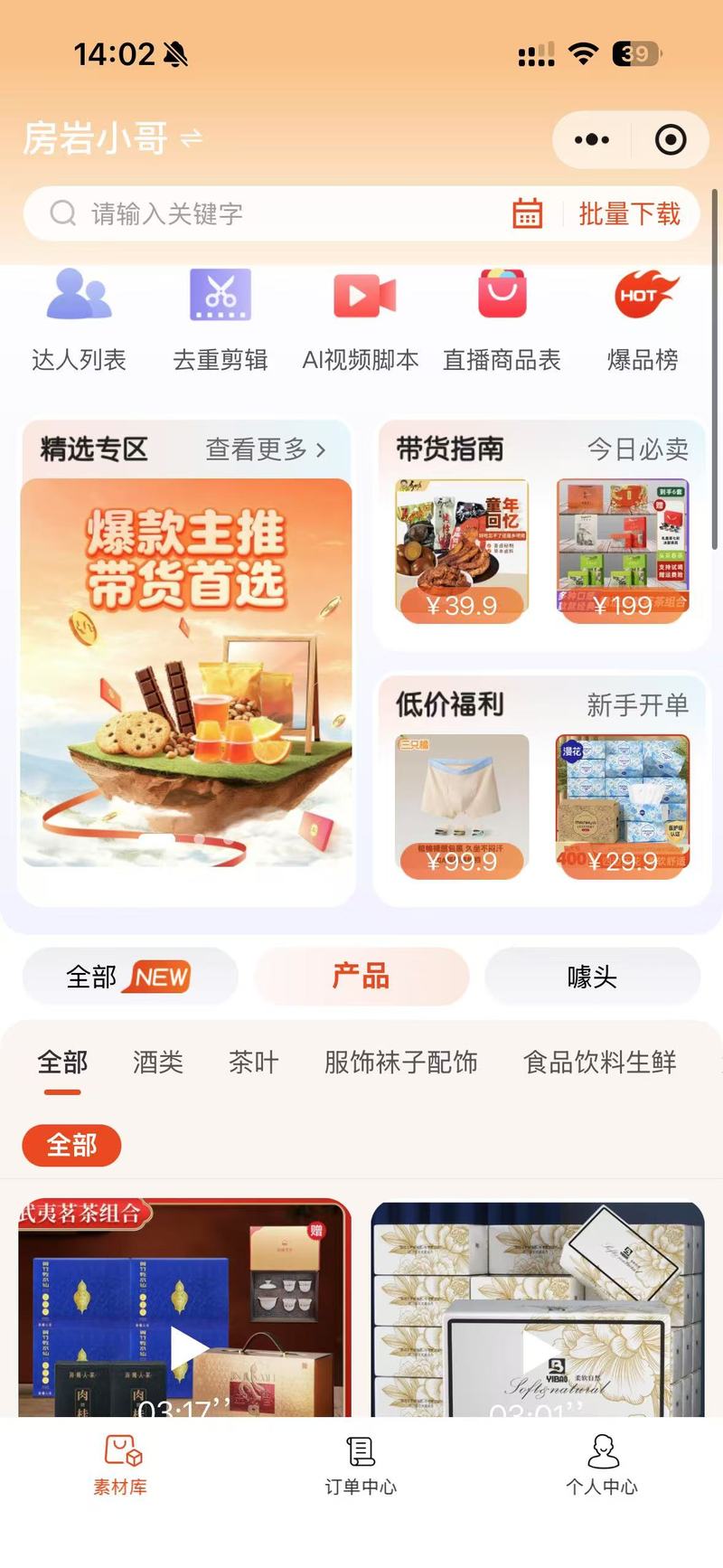Open the 爆款主推 带货首选 banner
Screen dimensions: 723x1568
pos(186,674)
